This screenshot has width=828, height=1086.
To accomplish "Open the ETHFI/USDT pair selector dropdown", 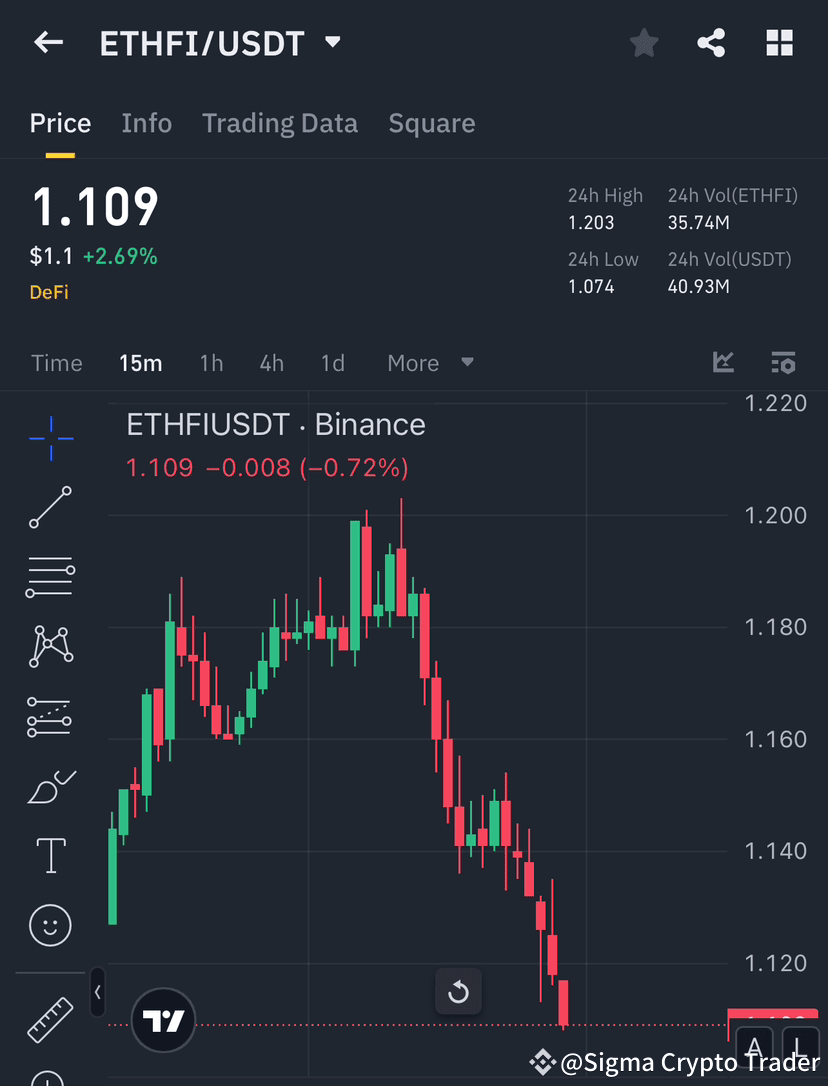I will [331, 43].
